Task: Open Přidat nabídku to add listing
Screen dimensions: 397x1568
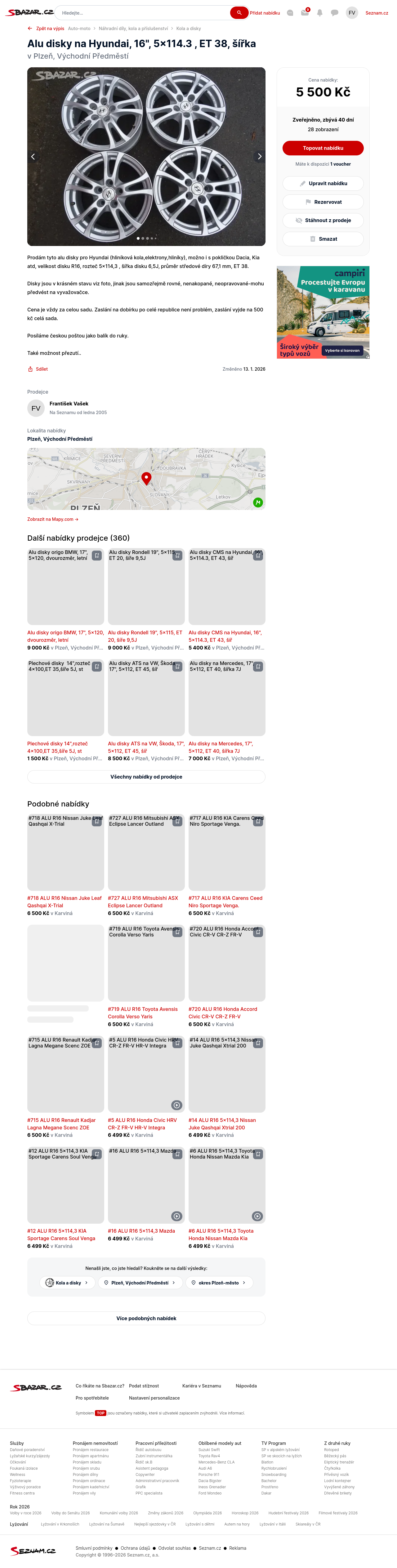Action: click(265, 13)
